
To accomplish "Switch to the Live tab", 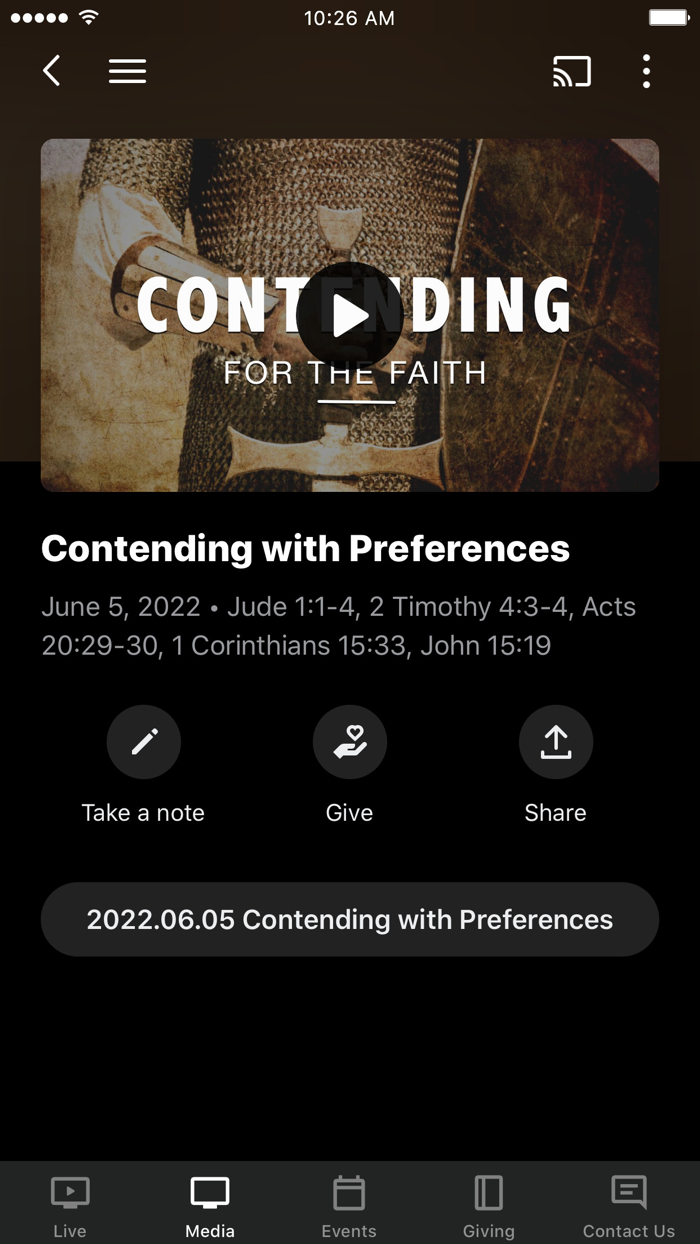I will point(70,1204).
